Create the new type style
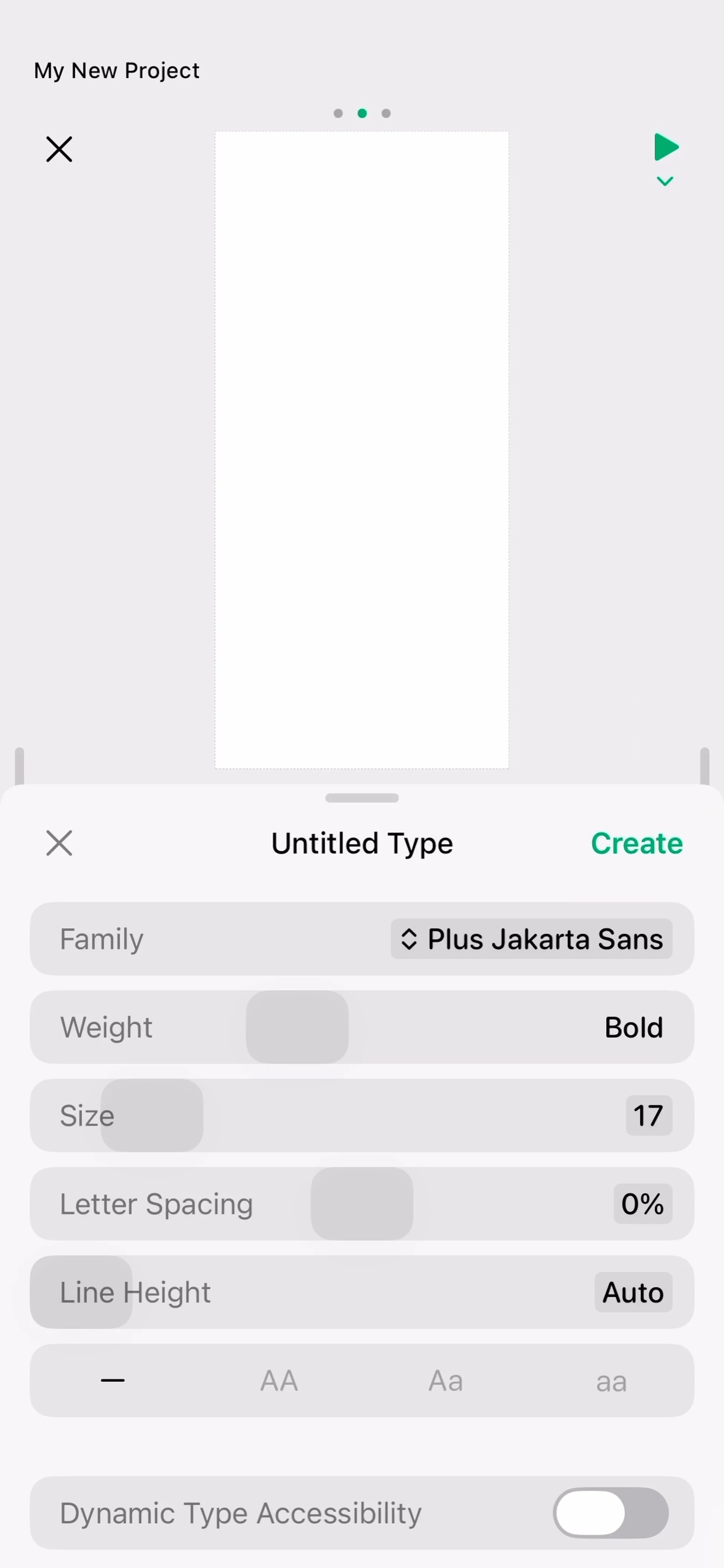Image resolution: width=724 pixels, height=1568 pixels. click(636, 843)
